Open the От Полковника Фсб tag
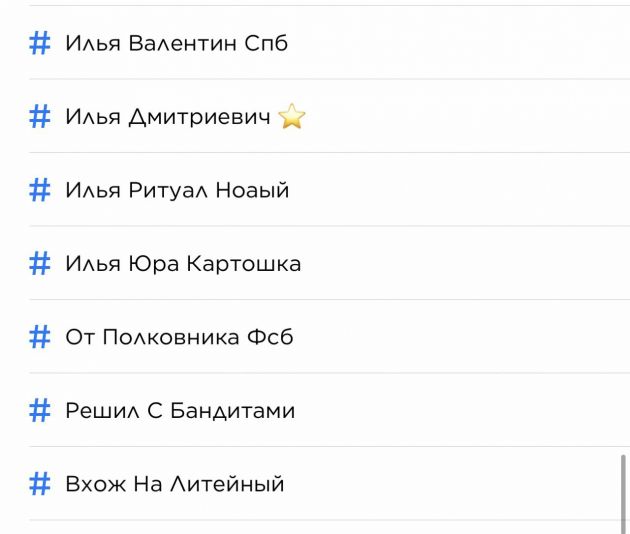This screenshot has height=534, width=630. [x=179, y=337]
